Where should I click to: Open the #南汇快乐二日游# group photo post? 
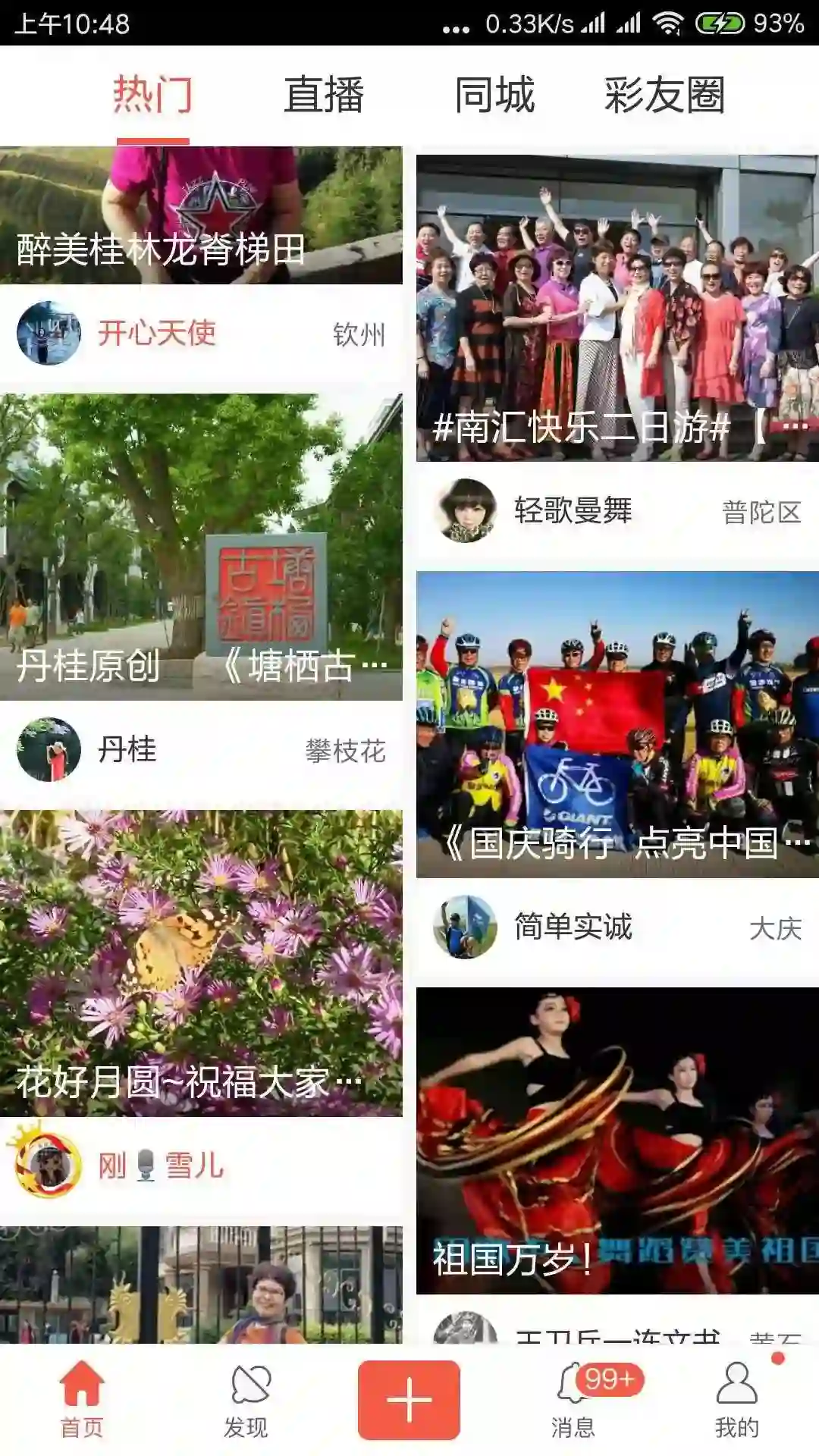(617, 307)
